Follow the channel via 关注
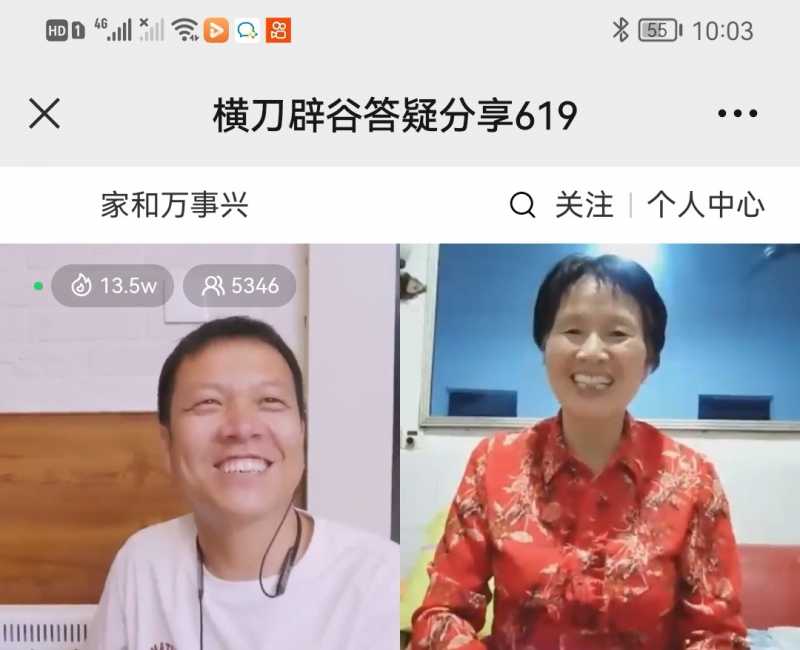This screenshot has width=800, height=650. (584, 205)
